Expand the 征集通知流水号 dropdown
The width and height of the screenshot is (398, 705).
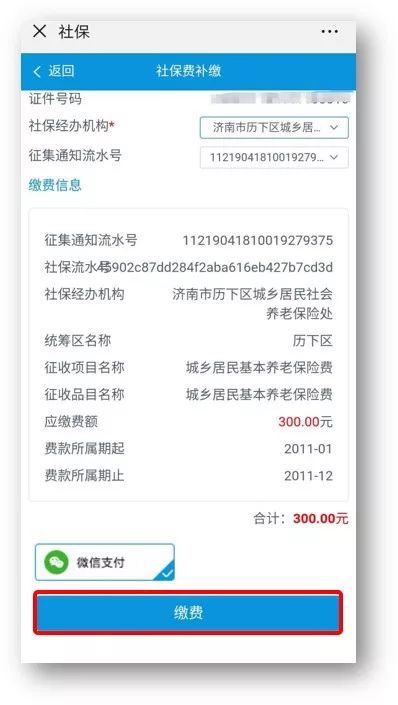tap(274, 157)
